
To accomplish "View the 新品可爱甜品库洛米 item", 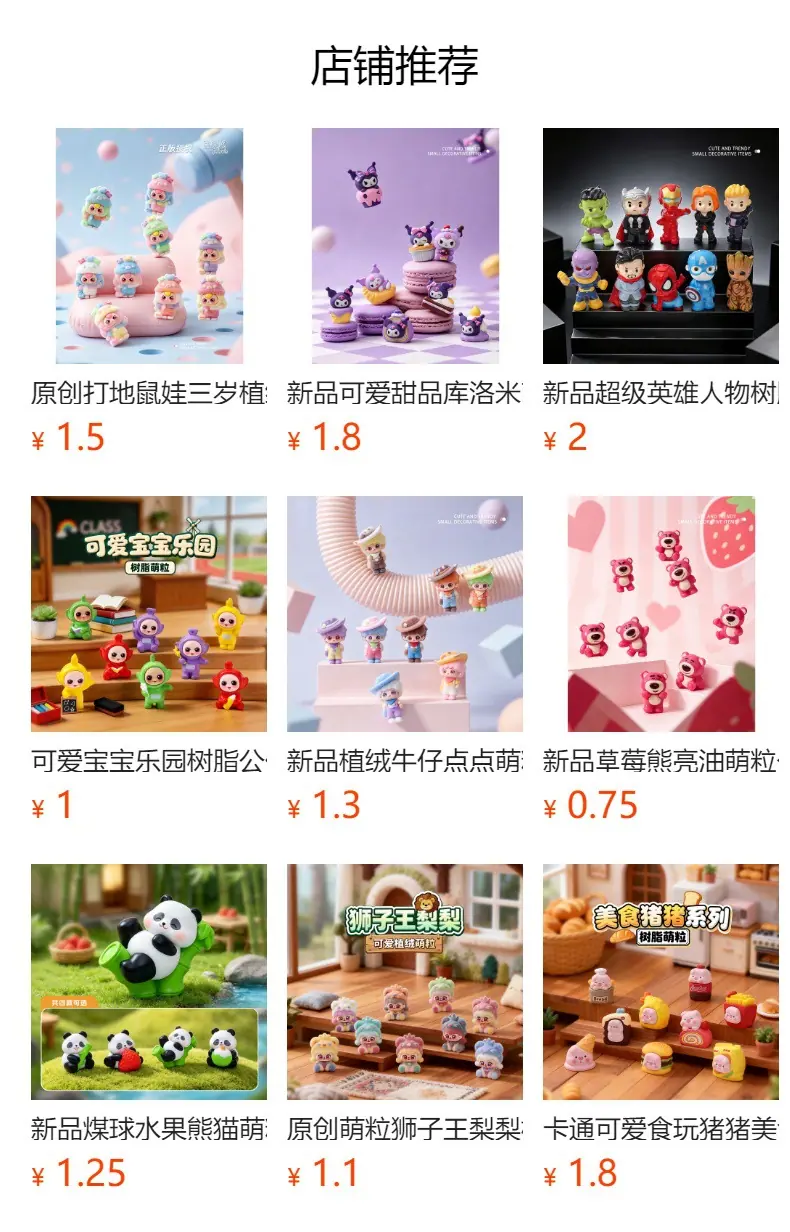I will [405, 291].
